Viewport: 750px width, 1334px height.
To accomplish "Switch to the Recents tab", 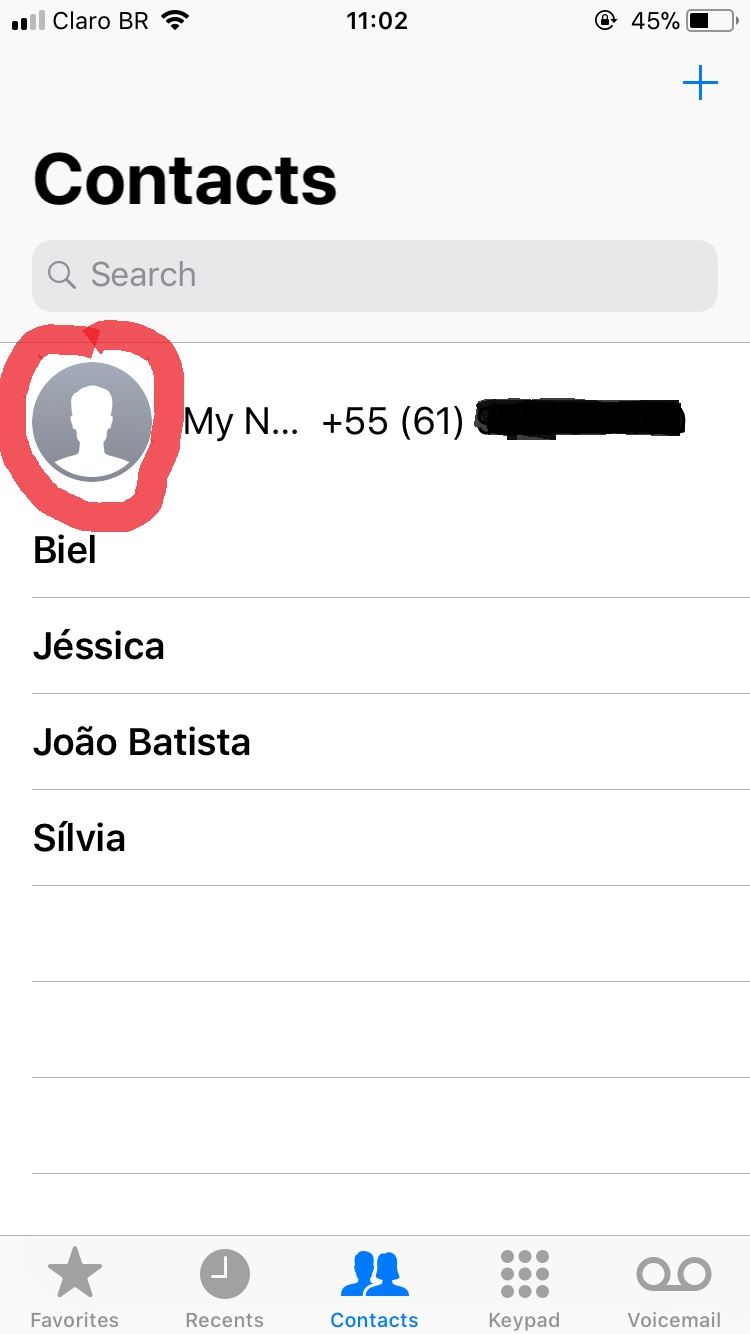I will point(225,1288).
